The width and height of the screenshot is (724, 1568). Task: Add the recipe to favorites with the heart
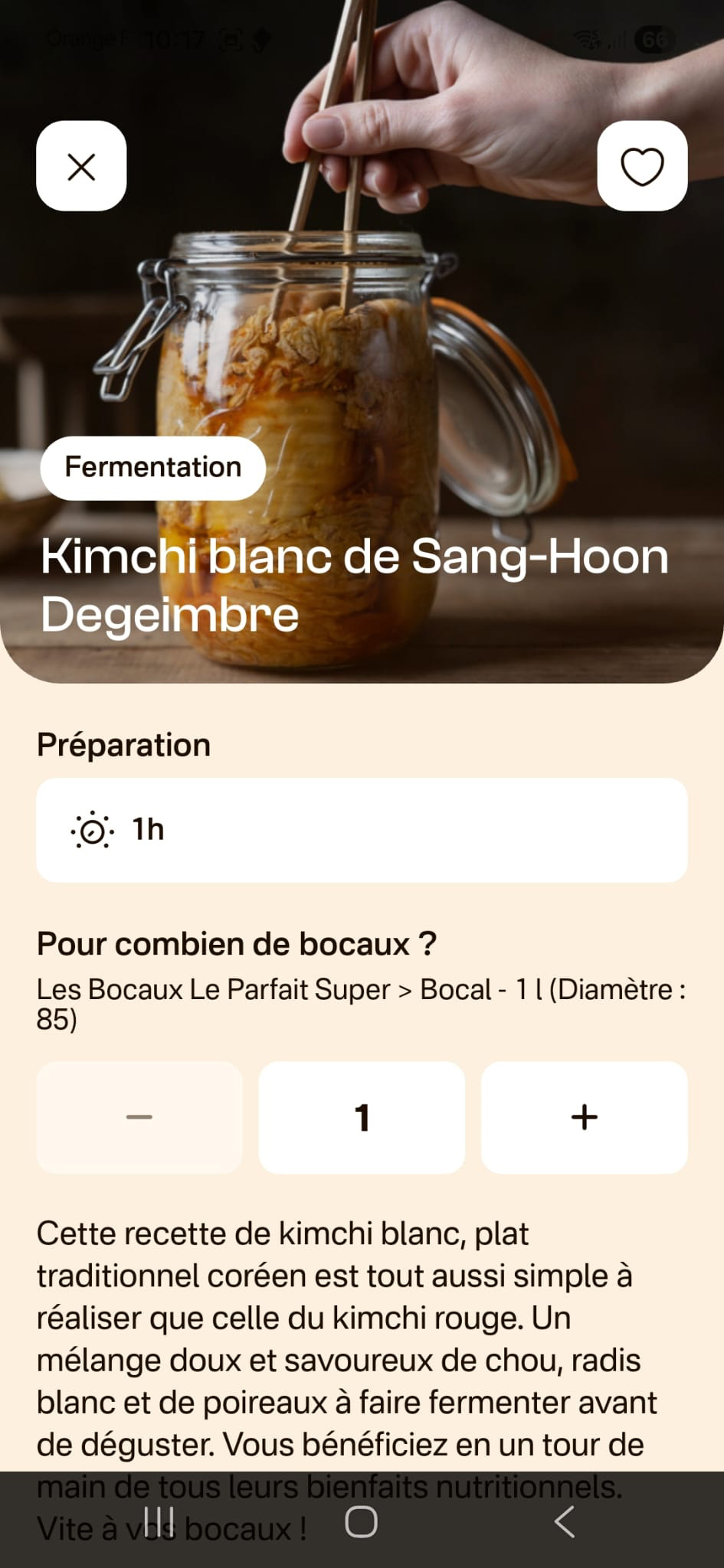pos(641,166)
